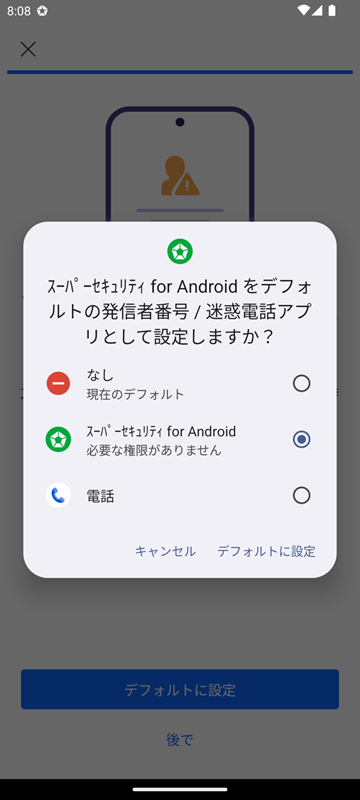Screen dimensions: 360x800
Task: Tap キャンセル in the dialog
Action: coord(165,551)
